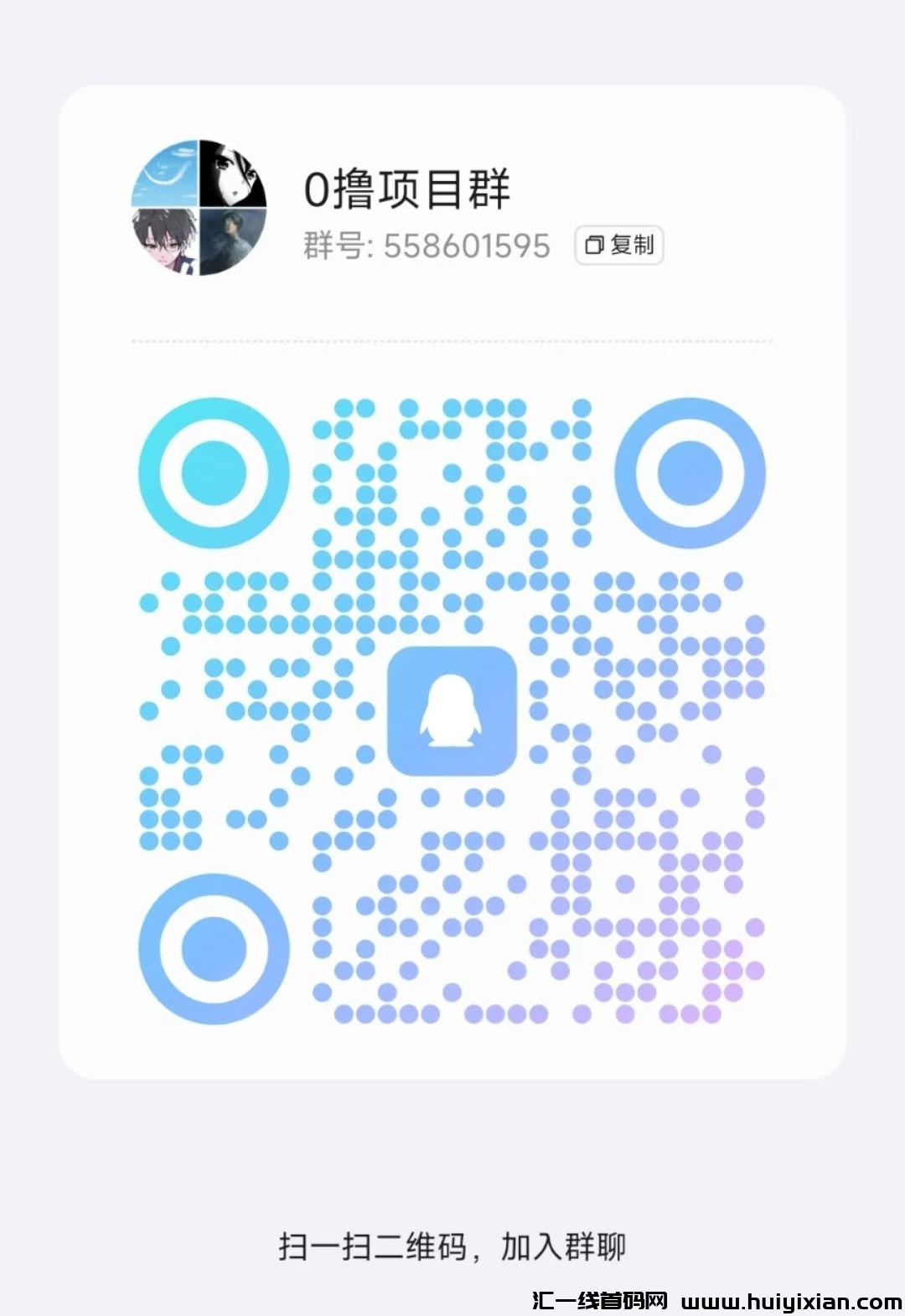Select the bottom-right blue avatar quadrant
This screenshot has height=1316, width=905.
[x=235, y=237]
